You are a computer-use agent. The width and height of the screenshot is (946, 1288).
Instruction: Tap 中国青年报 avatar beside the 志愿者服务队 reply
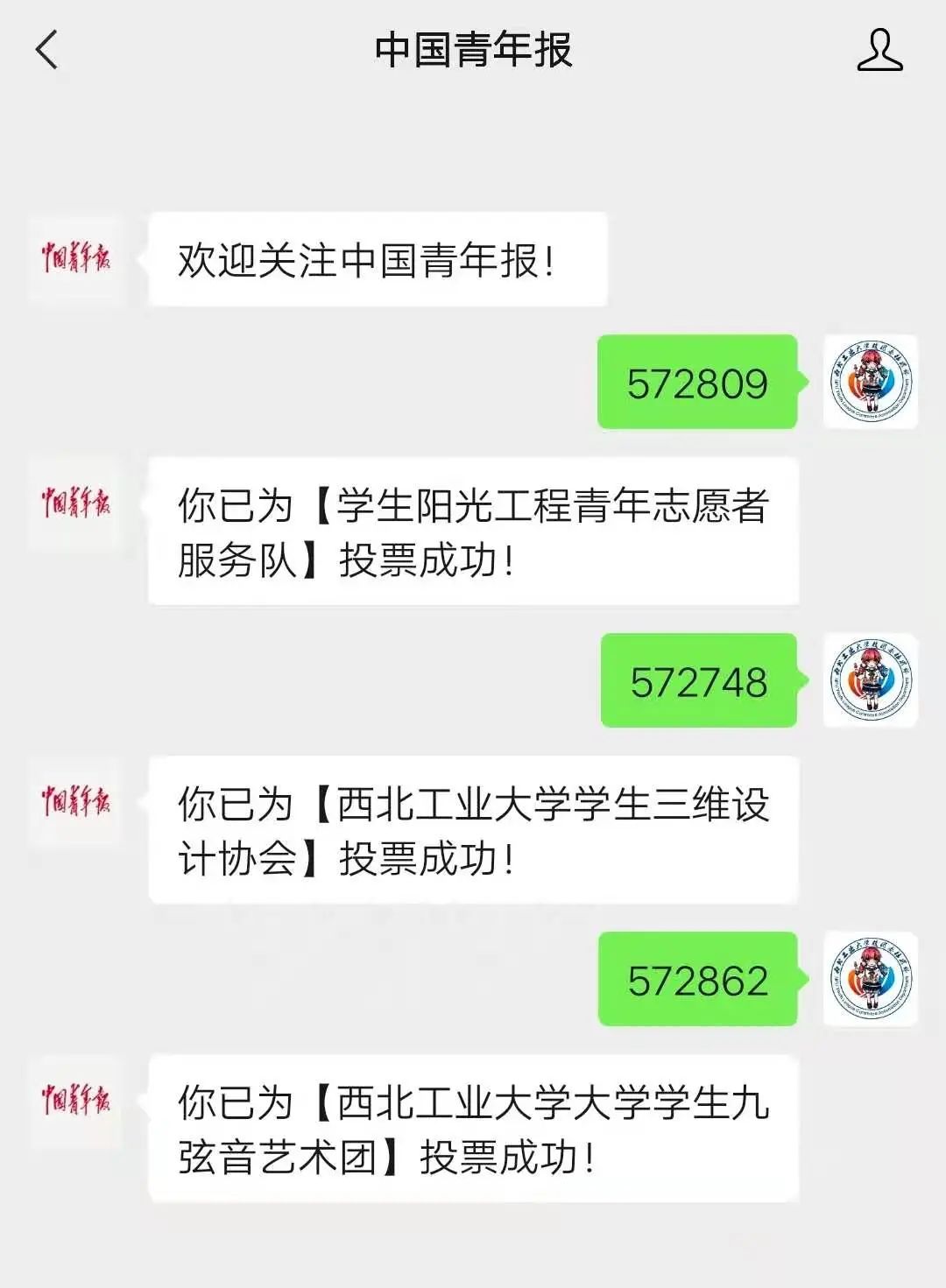[x=75, y=503]
